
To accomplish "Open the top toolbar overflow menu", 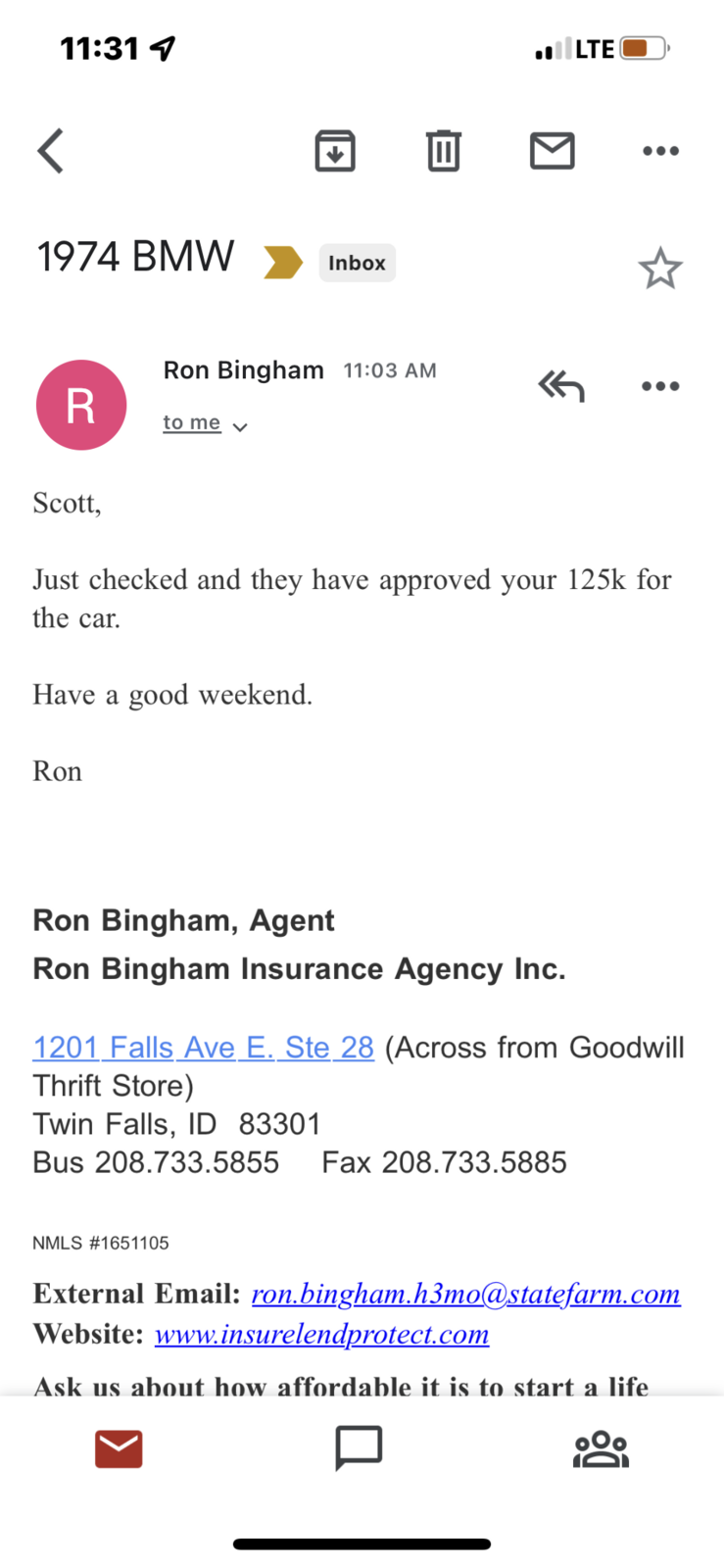I will tap(660, 151).
